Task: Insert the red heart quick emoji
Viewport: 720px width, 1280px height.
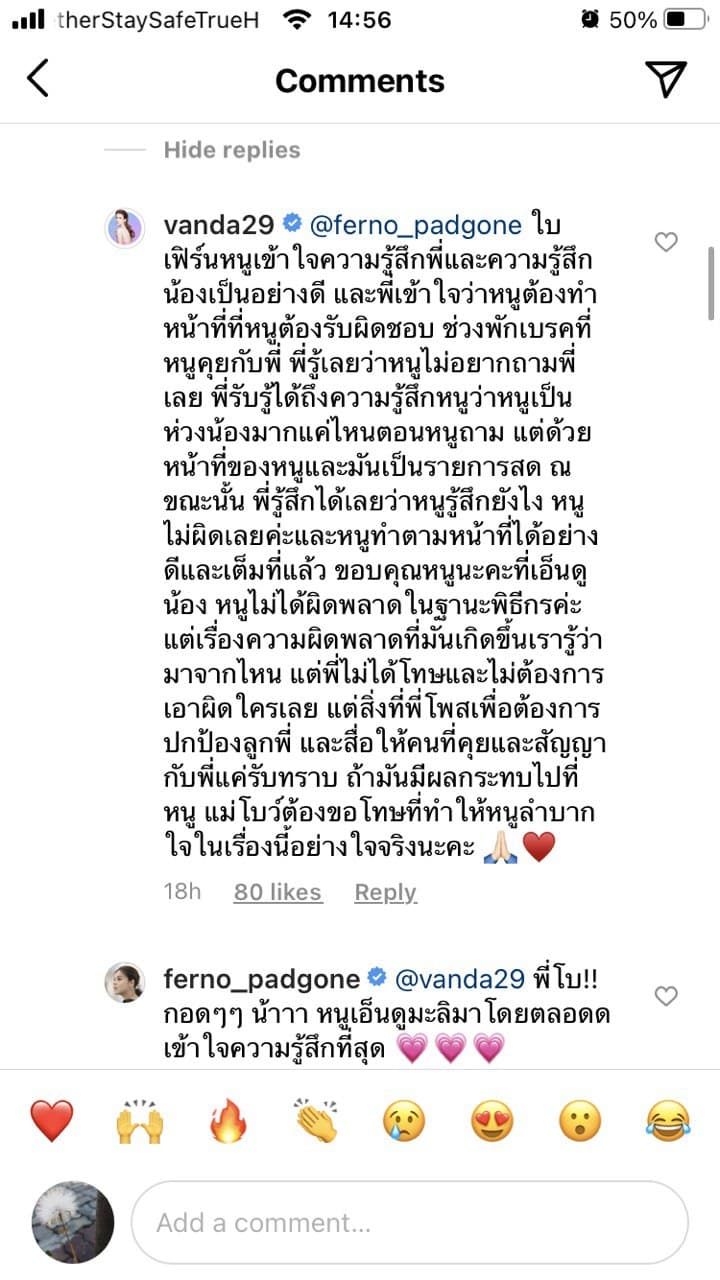Action: (x=52, y=1121)
